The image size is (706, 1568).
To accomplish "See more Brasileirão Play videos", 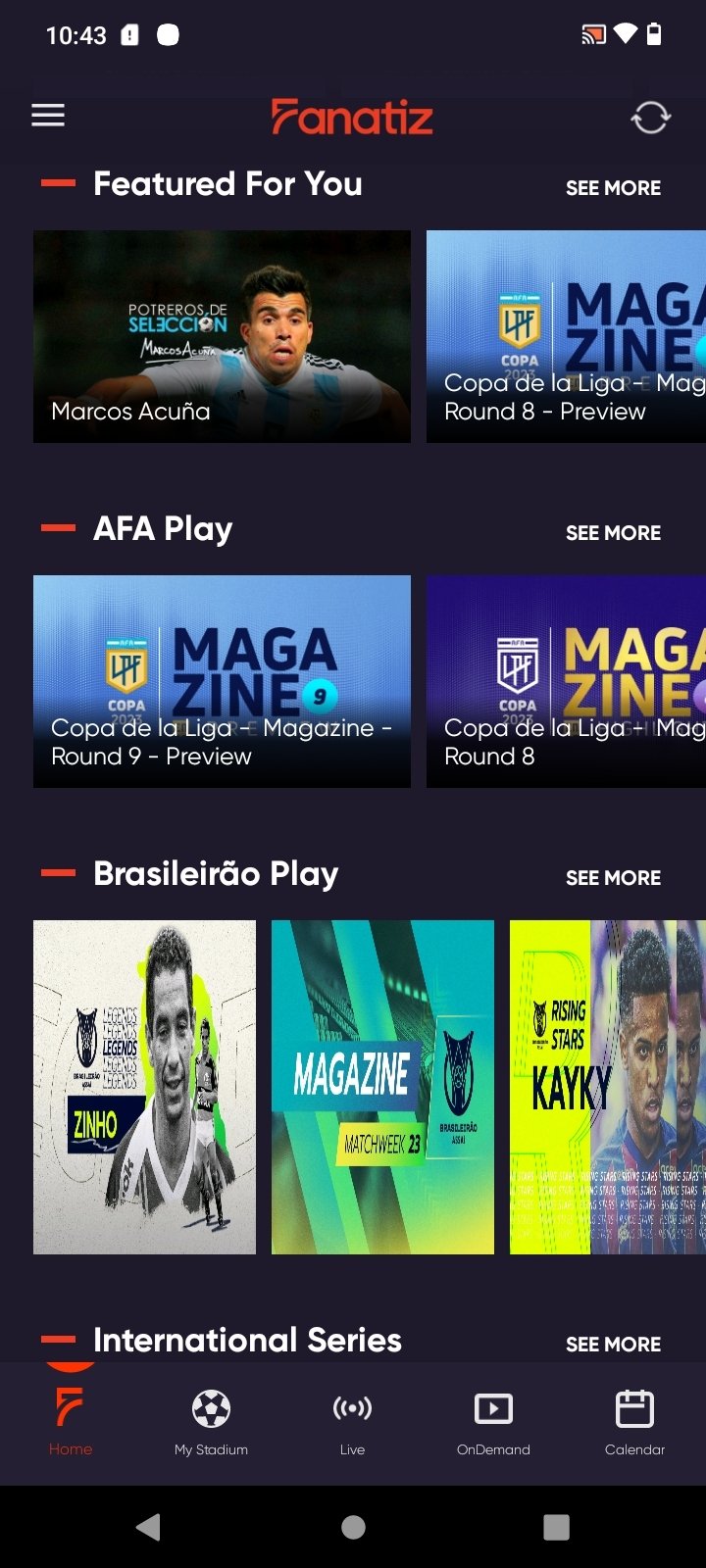I will point(613,878).
